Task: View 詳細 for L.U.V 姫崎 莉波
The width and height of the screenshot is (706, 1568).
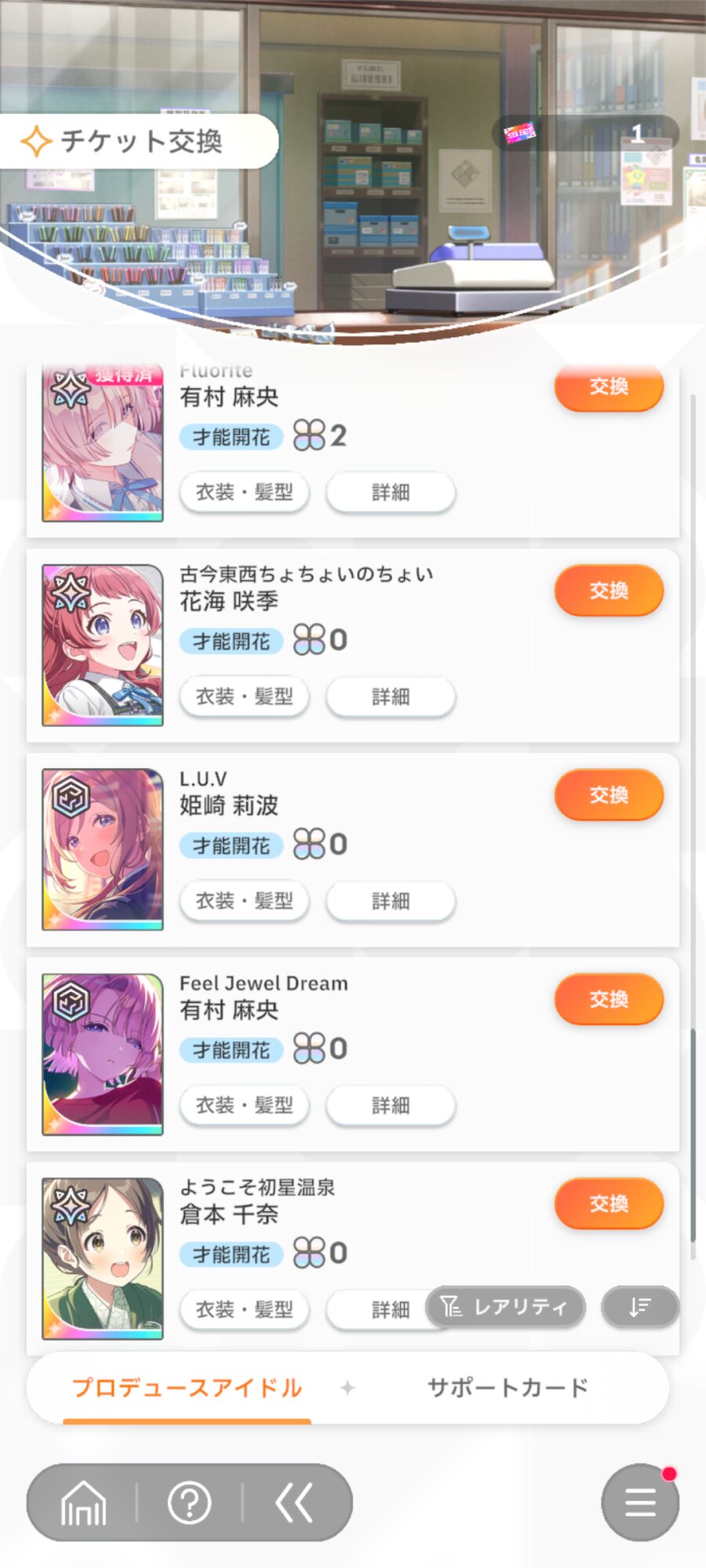Action: tap(390, 901)
